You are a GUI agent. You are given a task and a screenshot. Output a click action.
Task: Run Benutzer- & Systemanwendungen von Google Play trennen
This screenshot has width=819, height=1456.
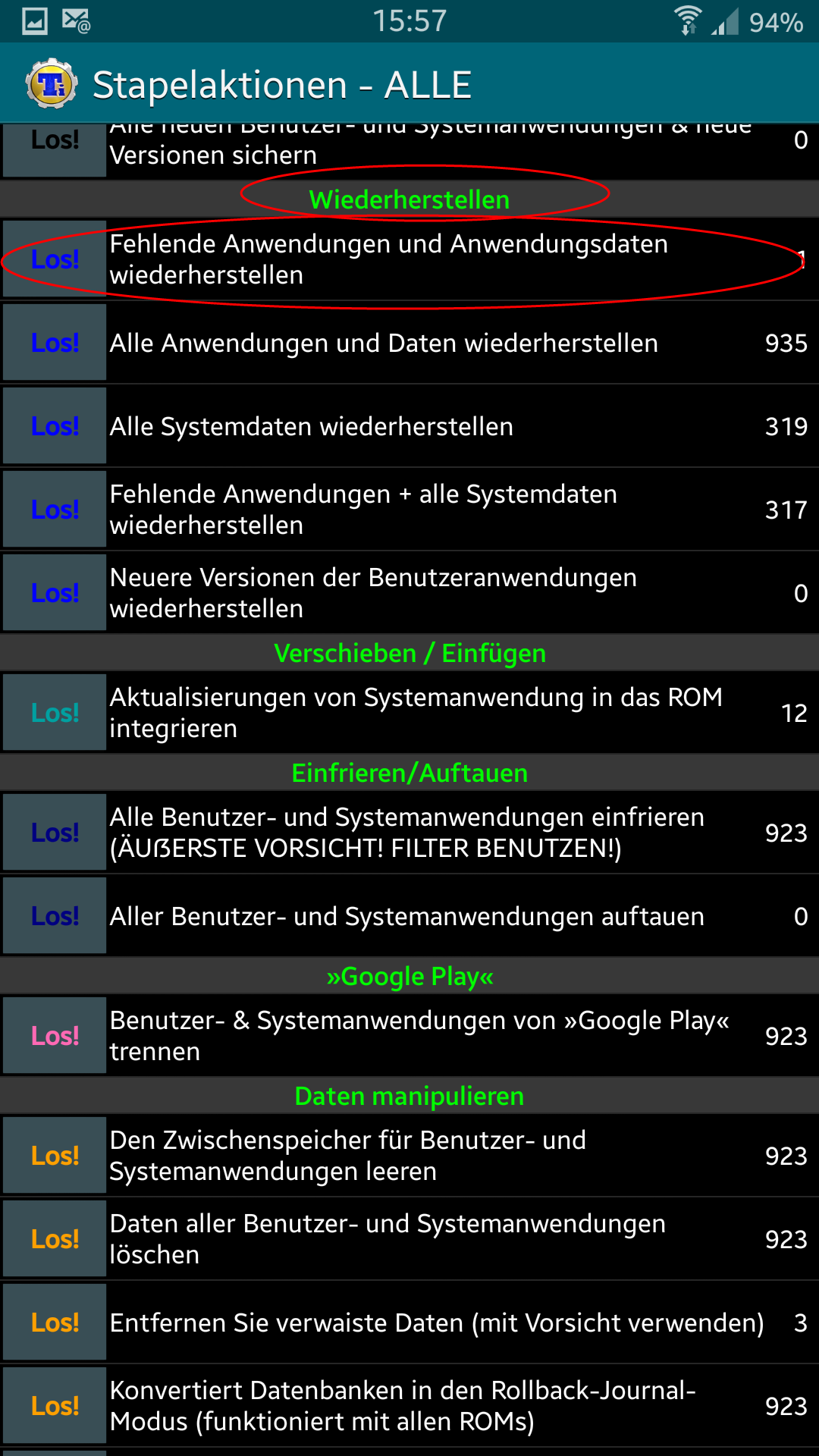click(55, 1036)
